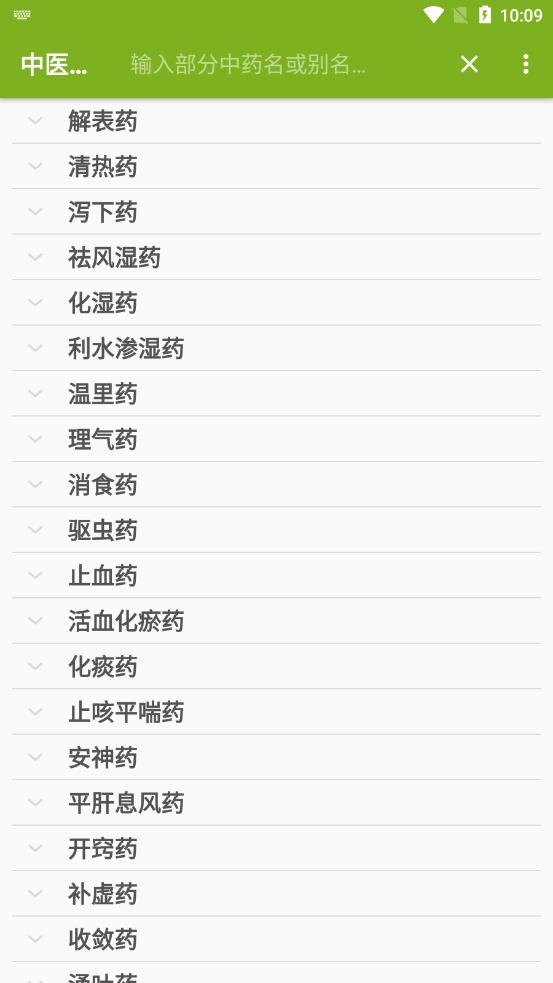Open the 平肝息风药 group

pyautogui.click(x=276, y=803)
